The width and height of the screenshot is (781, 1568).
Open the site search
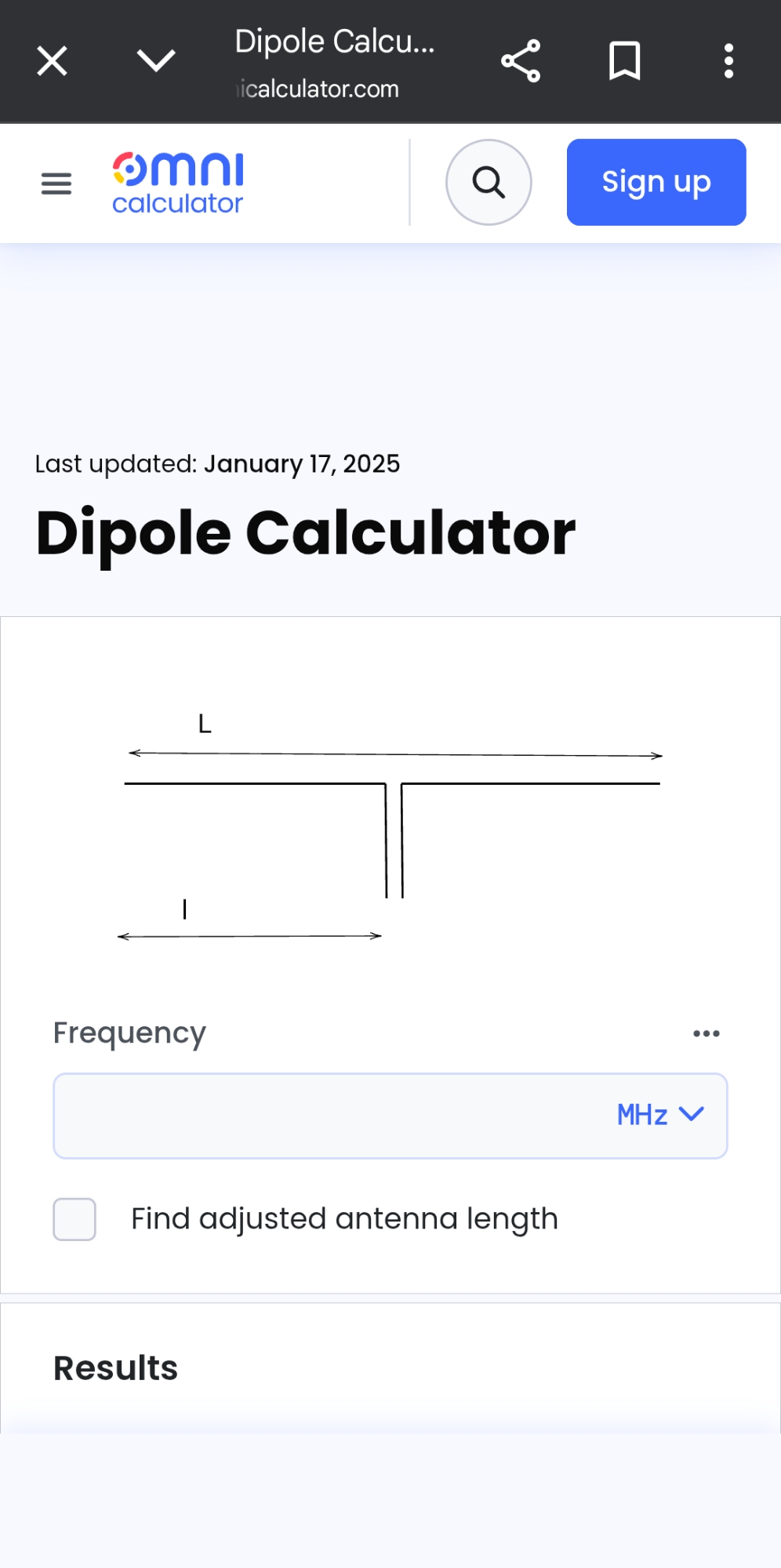489,183
